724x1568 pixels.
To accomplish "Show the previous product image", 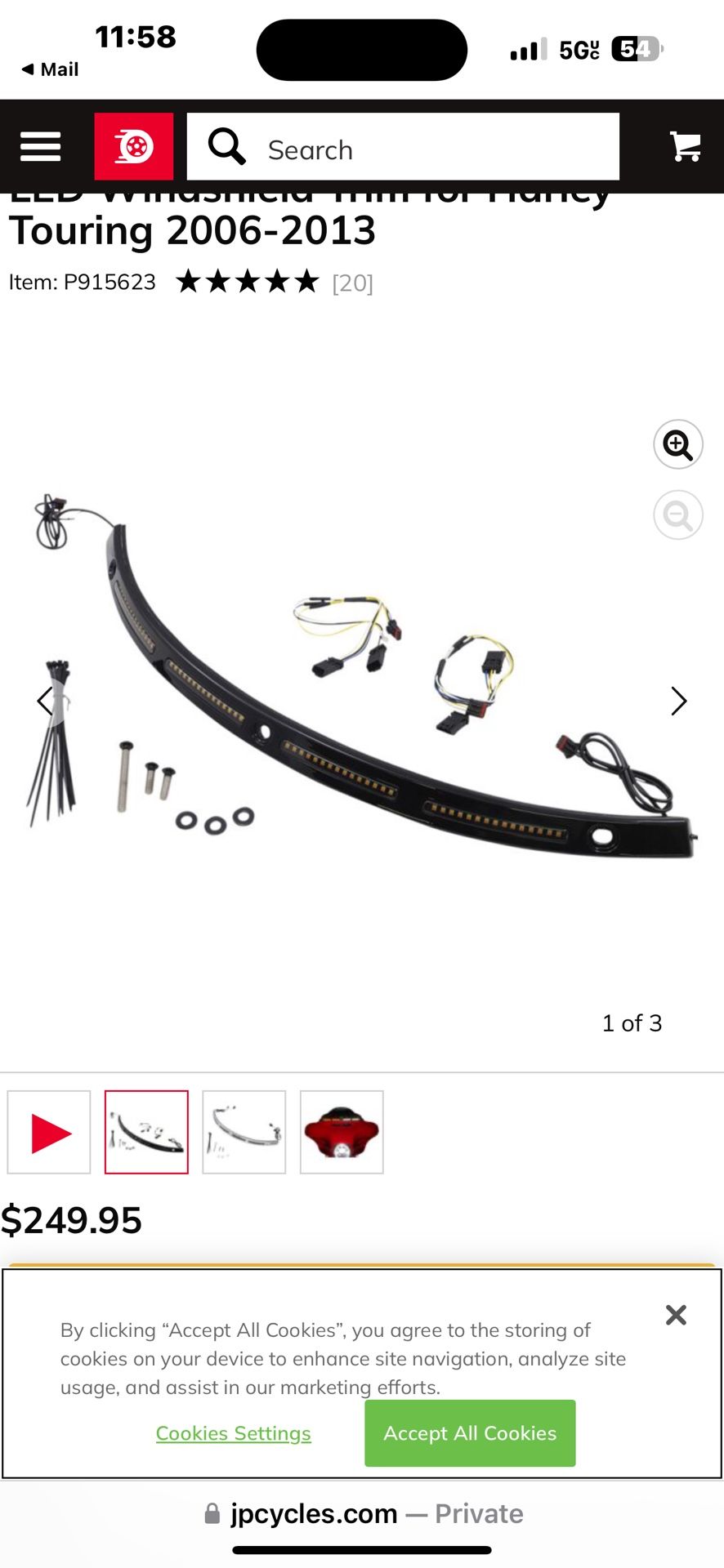I will (45, 701).
